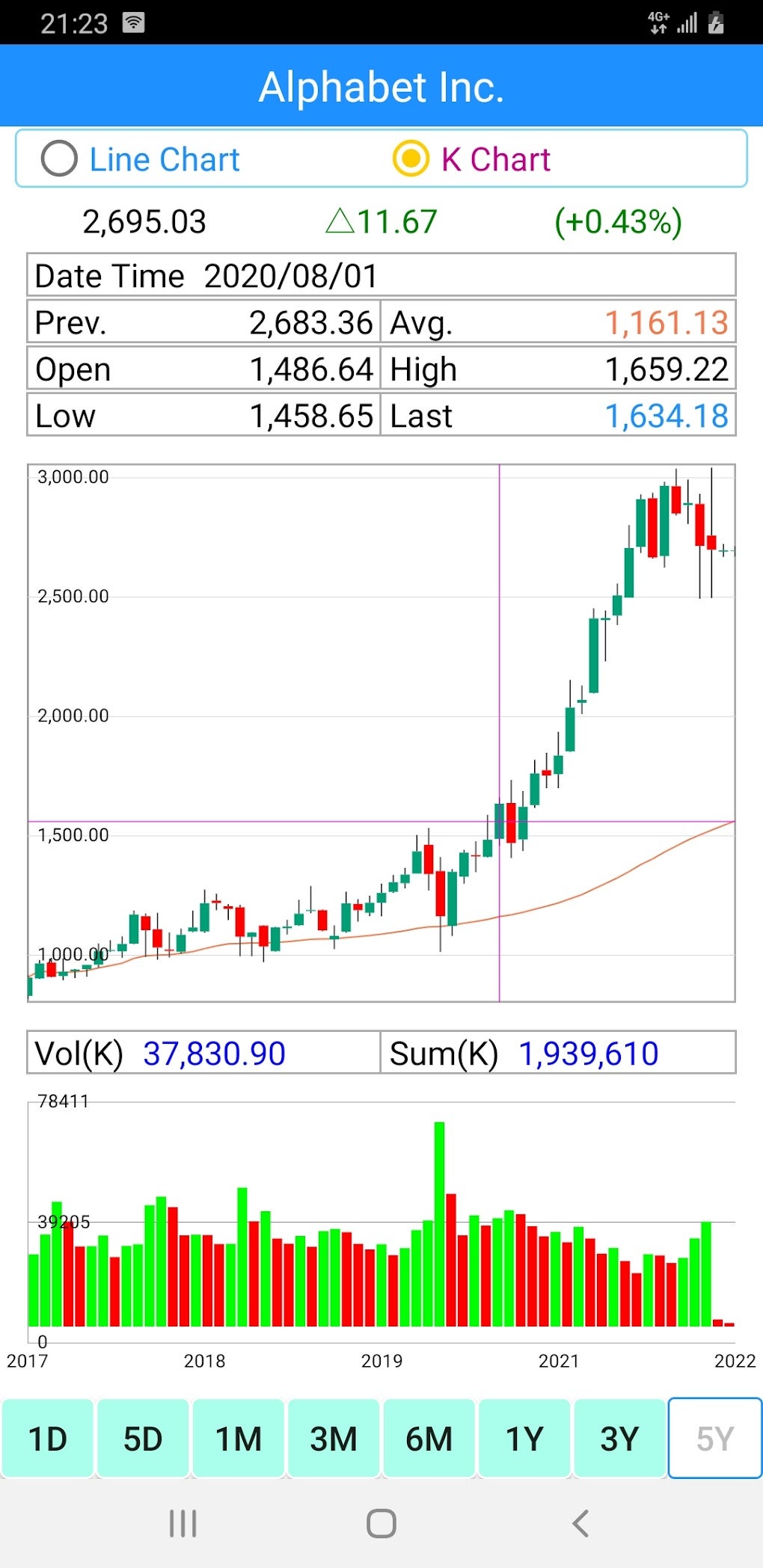
Task: Tap the 6M timeframe button
Action: coord(429,1438)
